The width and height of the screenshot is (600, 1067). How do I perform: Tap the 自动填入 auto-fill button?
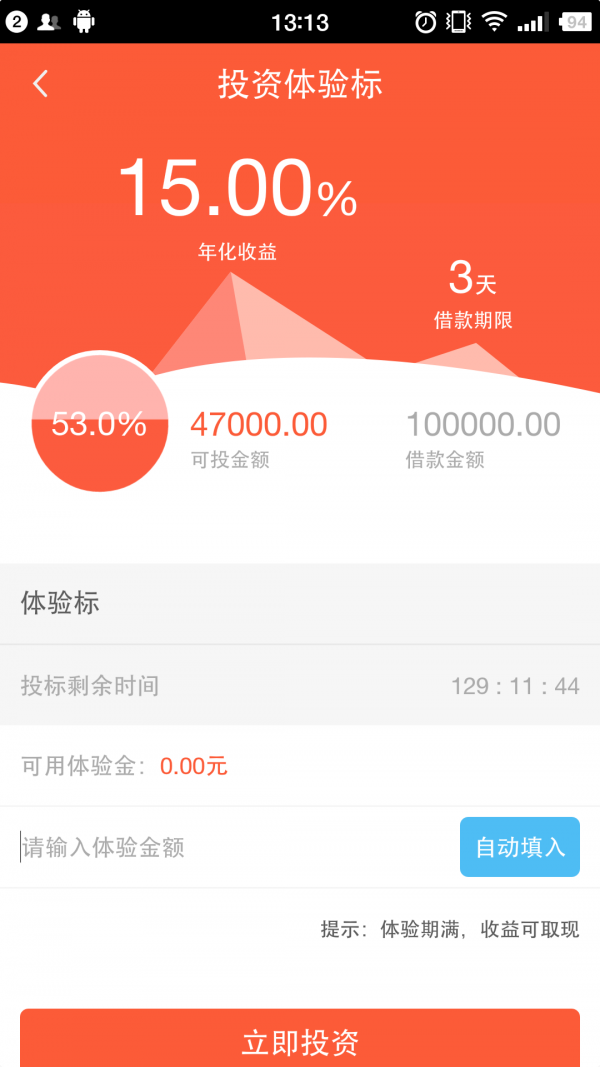(x=519, y=847)
